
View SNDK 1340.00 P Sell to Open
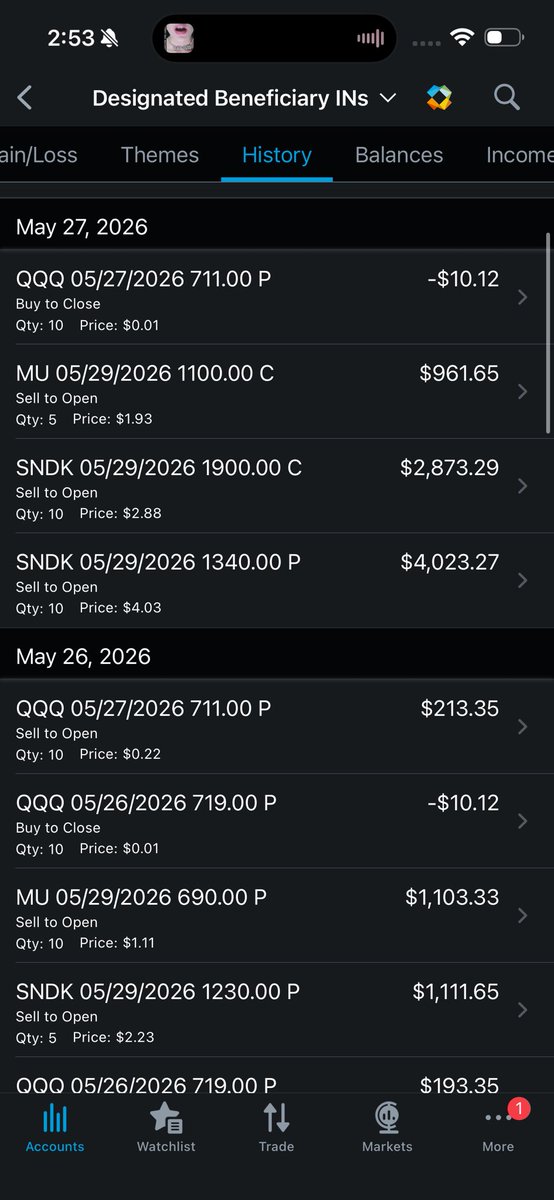pyautogui.click(x=277, y=580)
